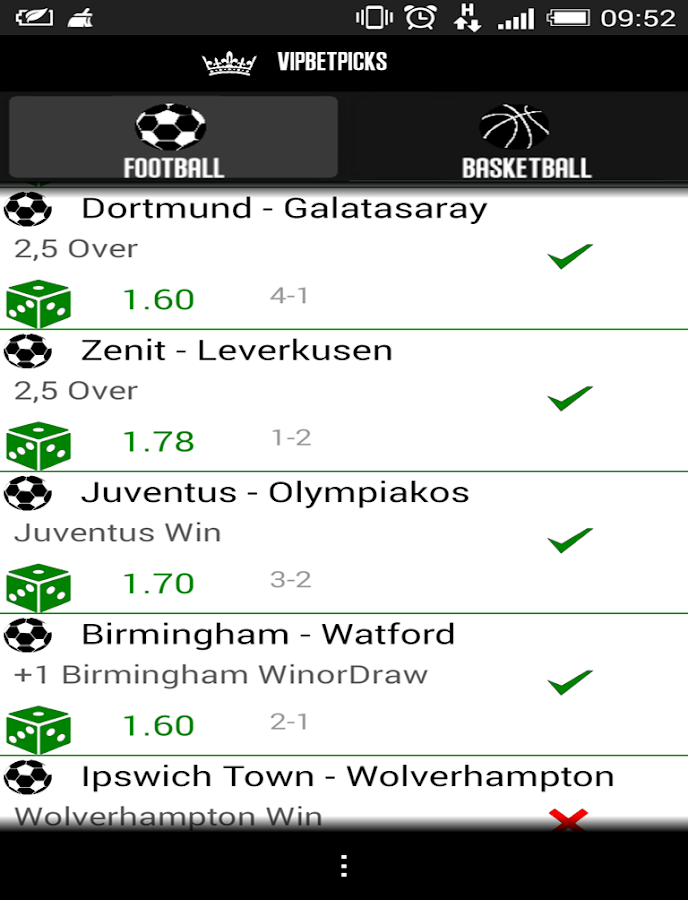
Task: Select the Birmingham - Watford pick
Action: click(268, 635)
